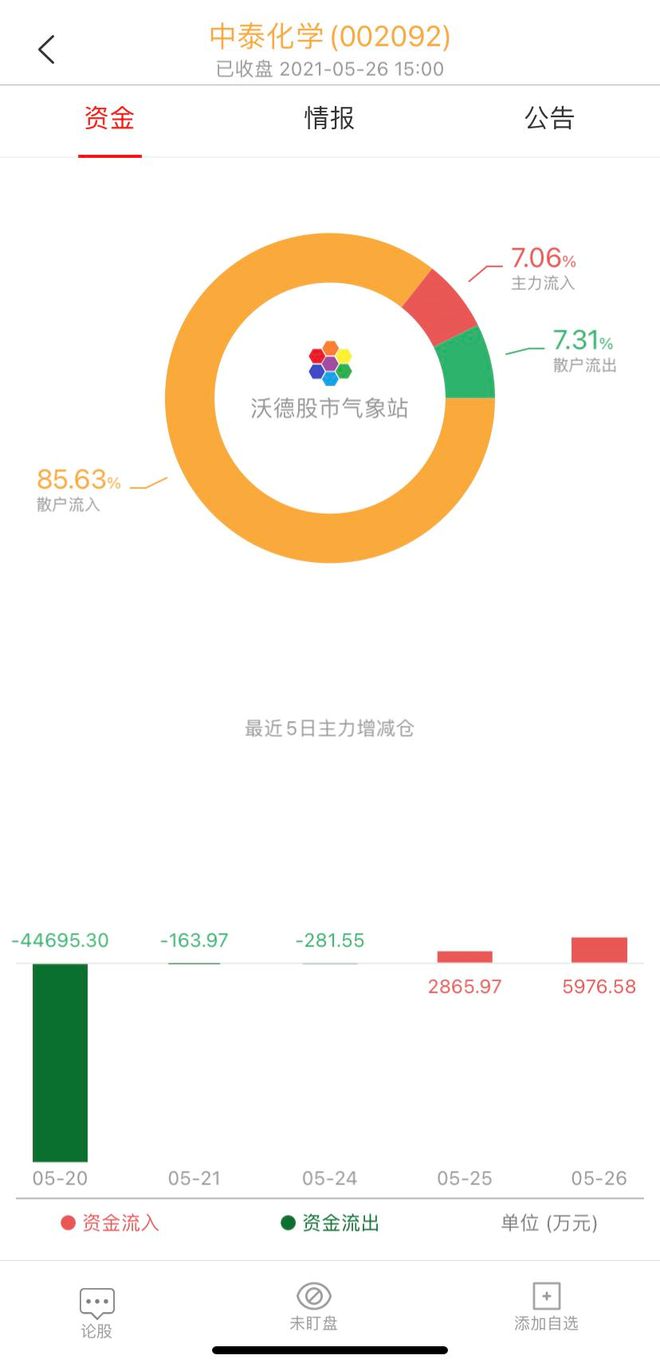This screenshot has width=660, height=1367.
Task: Open the 公告 tab
Action: 549,119
